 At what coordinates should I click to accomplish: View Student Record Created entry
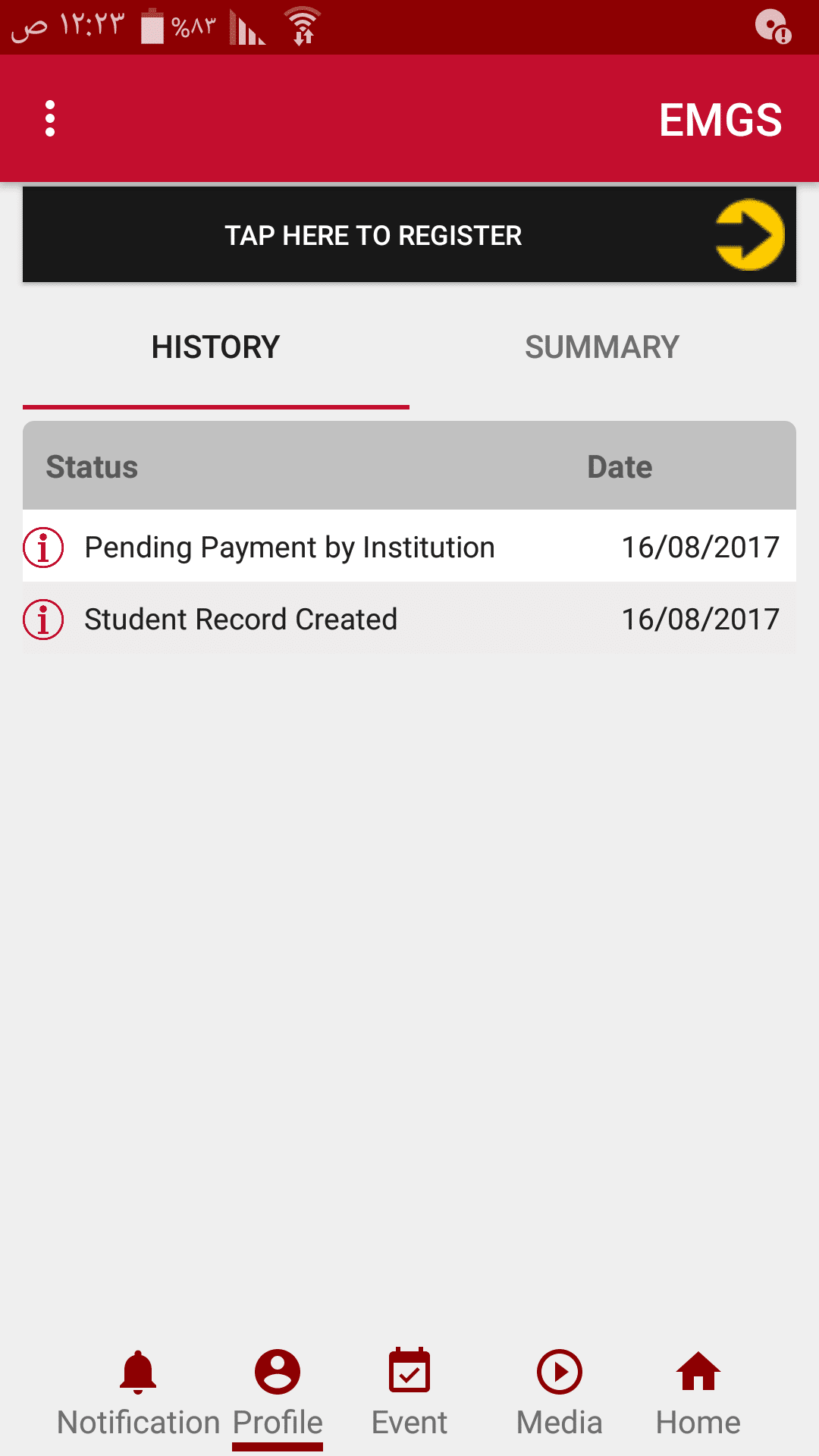tap(241, 620)
